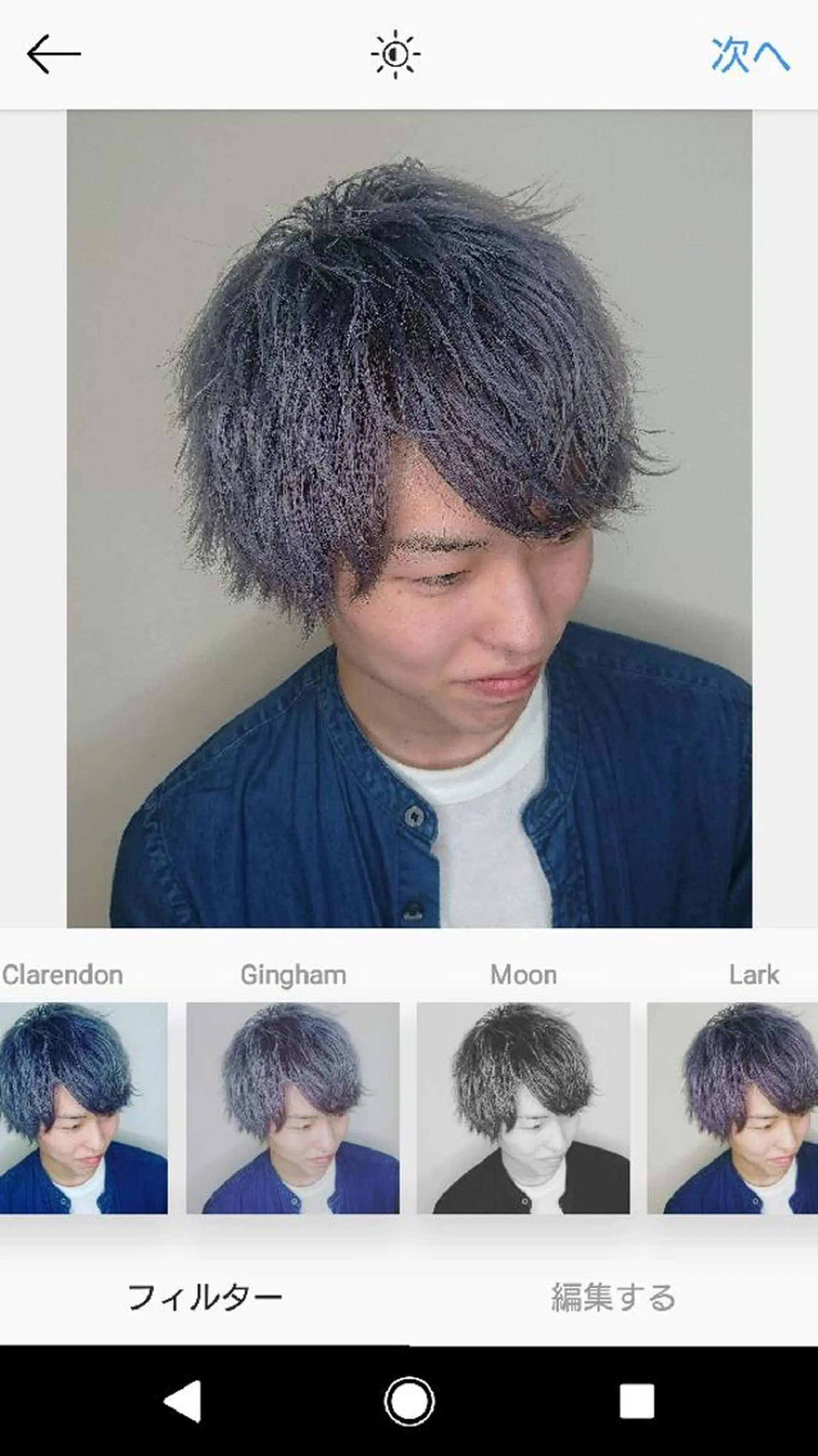Switch to the 編集する tab
The height and width of the screenshot is (1456, 818).
pyautogui.click(x=613, y=1298)
